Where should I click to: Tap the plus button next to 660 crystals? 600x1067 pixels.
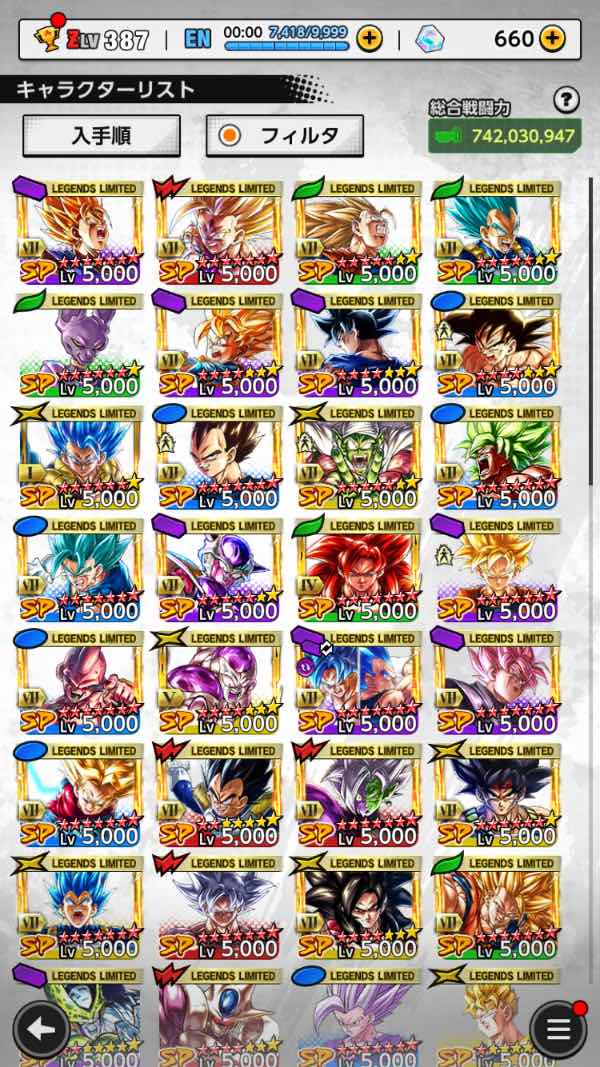(x=552, y=39)
